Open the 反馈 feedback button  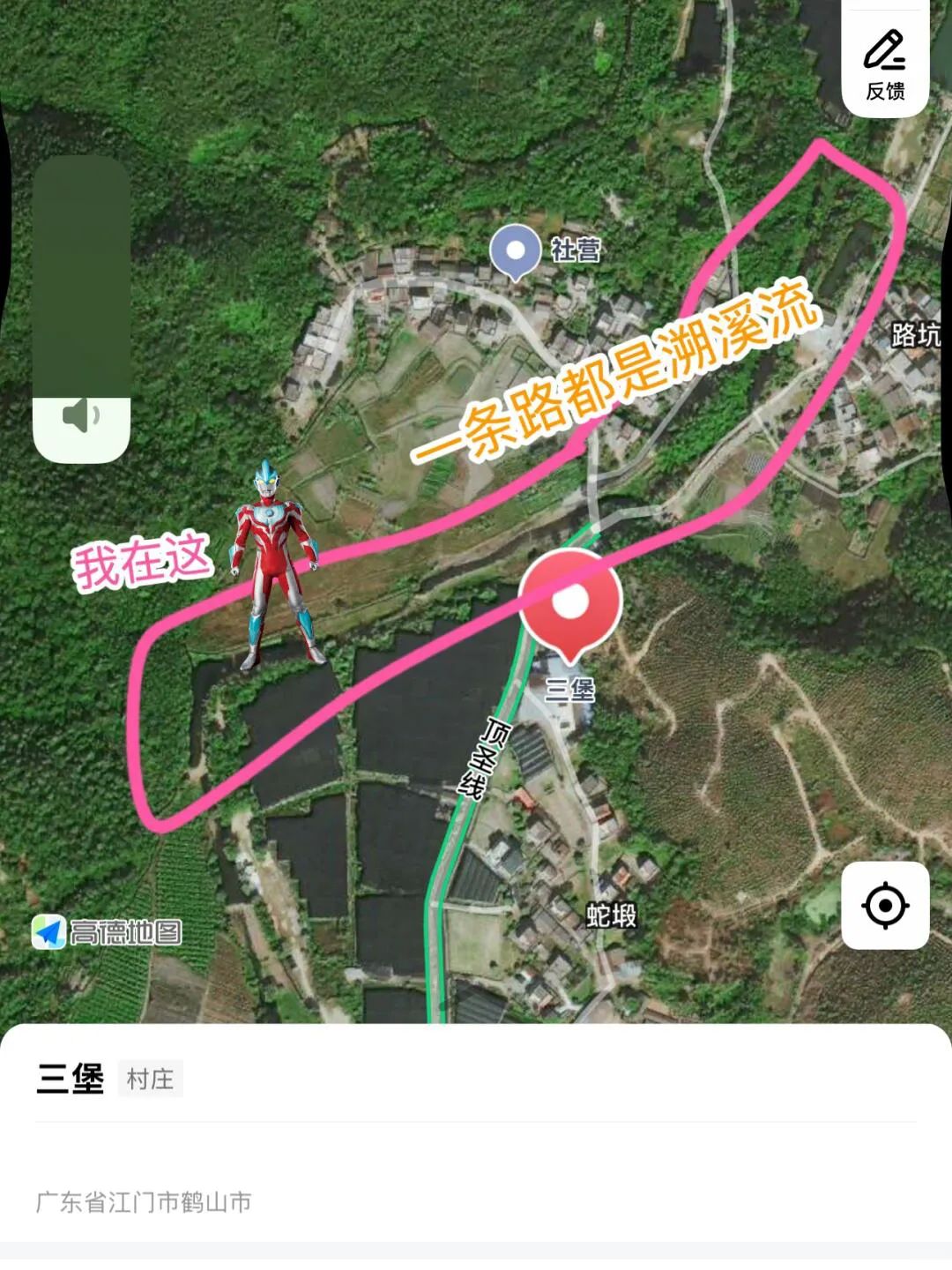pyautogui.click(x=885, y=62)
